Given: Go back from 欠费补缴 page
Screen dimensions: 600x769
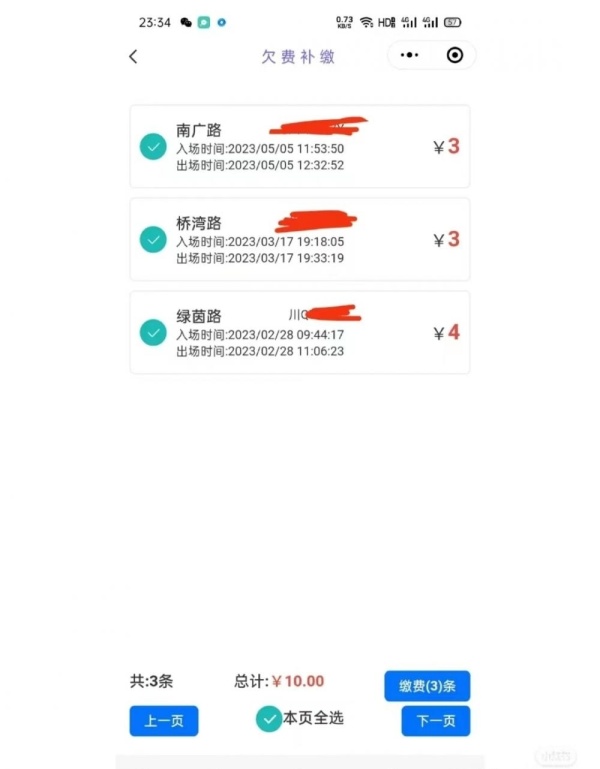Looking at the screenshot, I should pos(133,57).
